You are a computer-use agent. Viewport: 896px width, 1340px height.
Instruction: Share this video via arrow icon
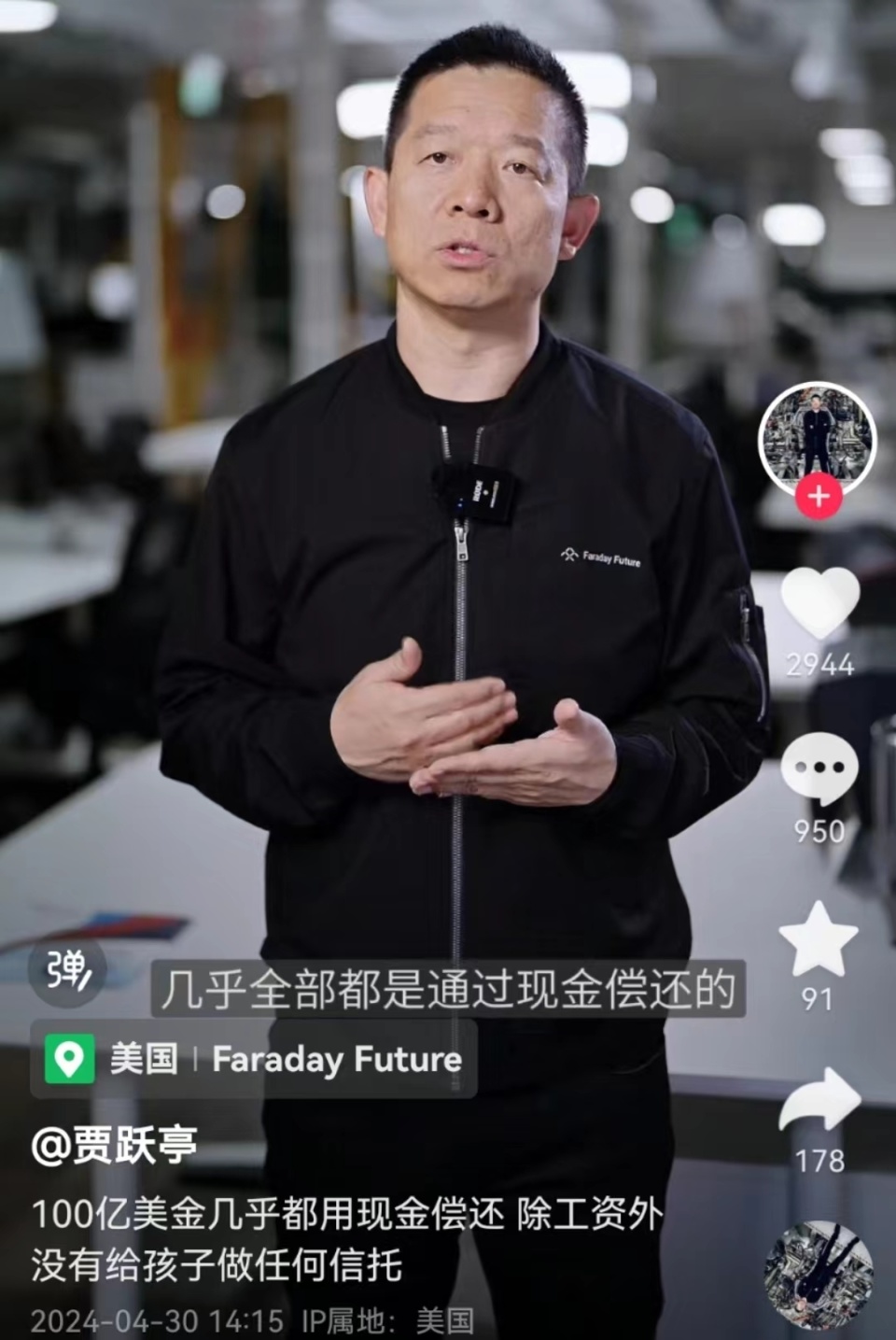click(819, 1101)
